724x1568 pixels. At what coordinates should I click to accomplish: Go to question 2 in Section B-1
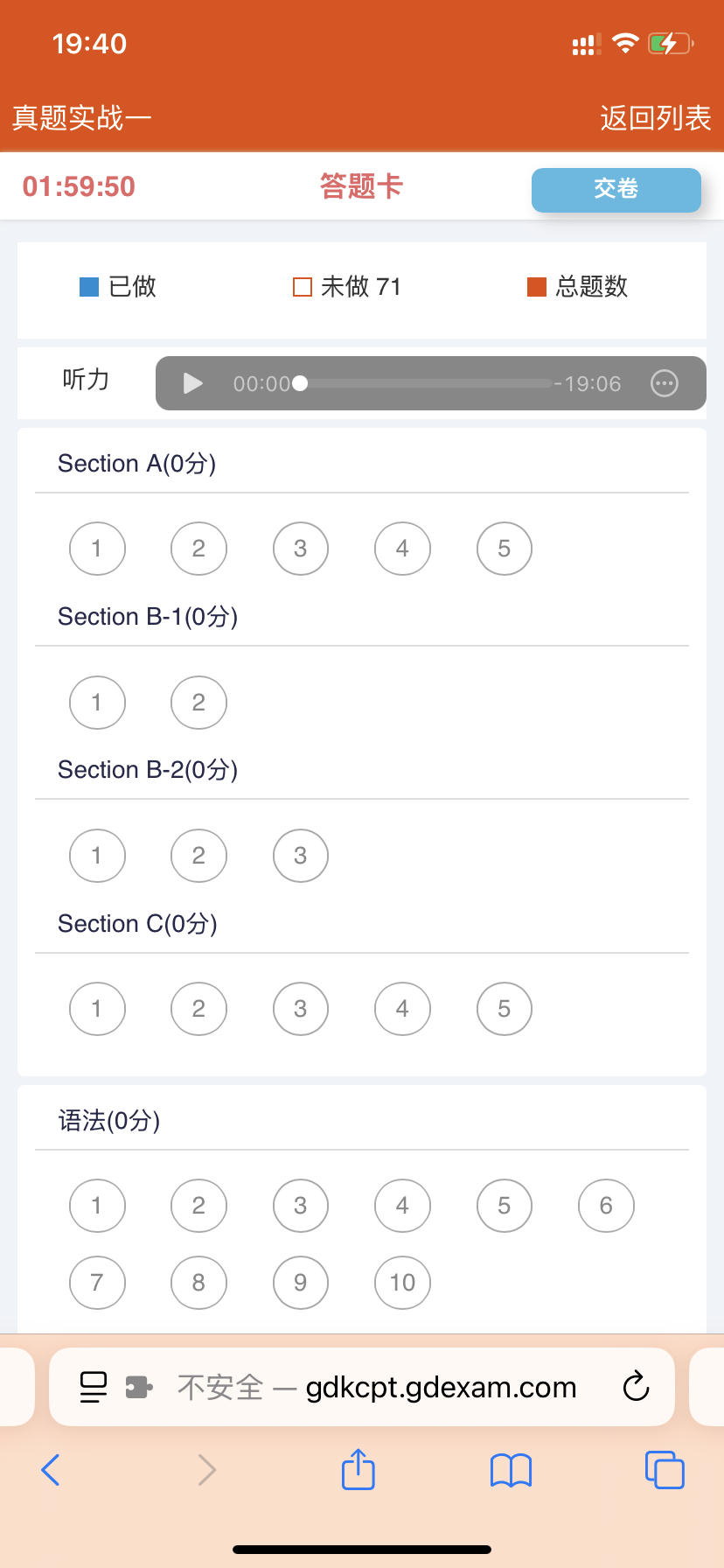[198, 703]
